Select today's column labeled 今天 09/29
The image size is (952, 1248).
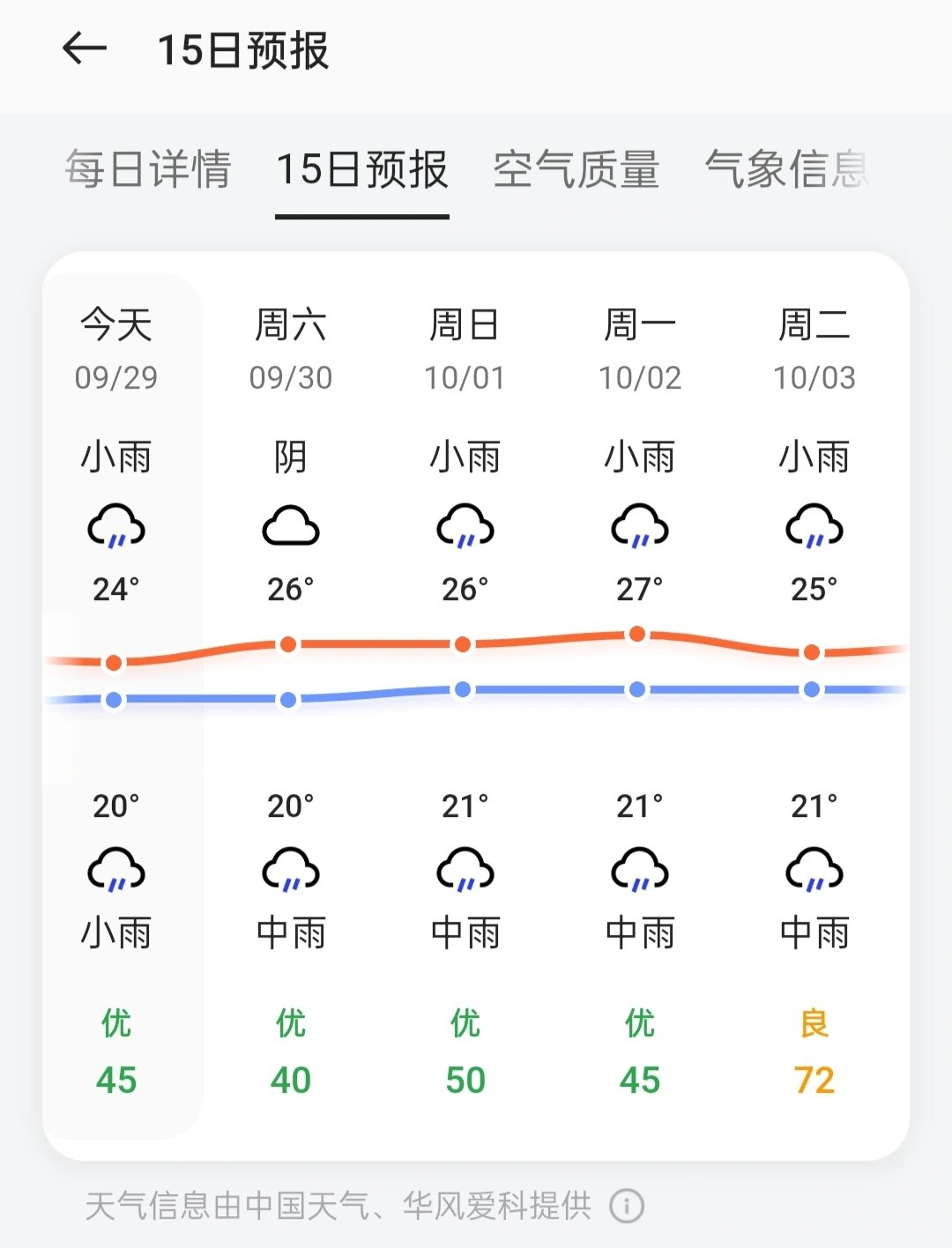point(115,348)
